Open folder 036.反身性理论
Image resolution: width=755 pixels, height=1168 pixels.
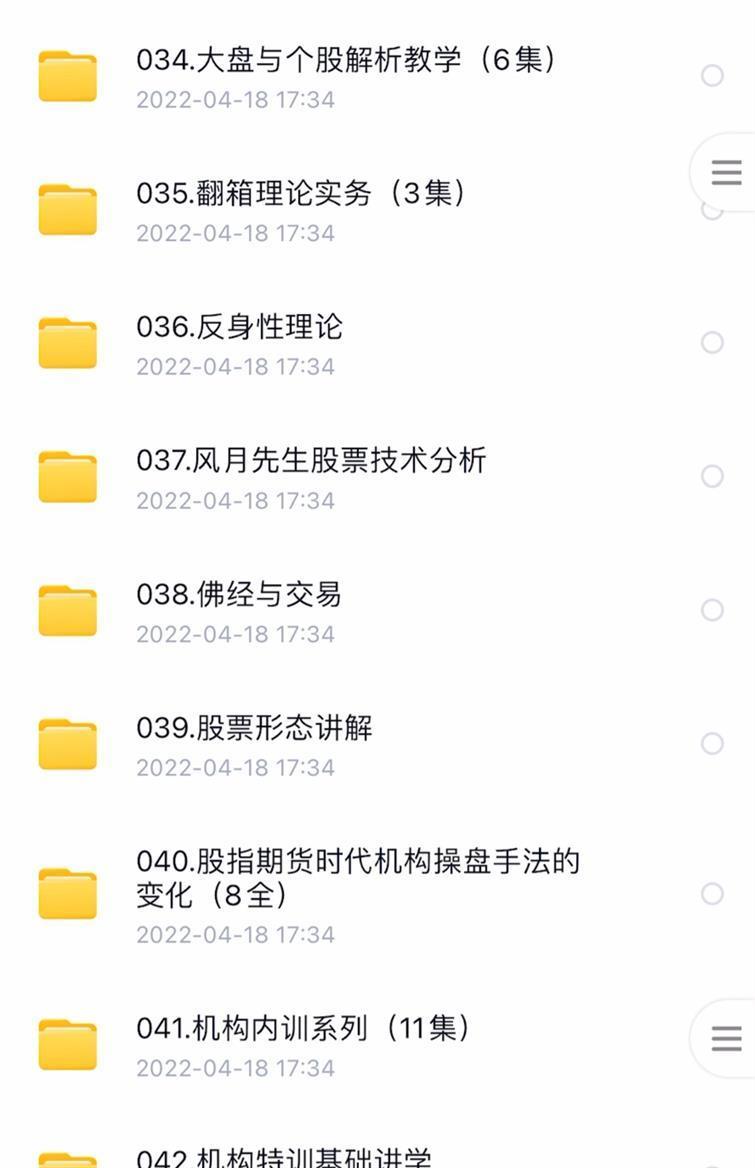[240, 327]
